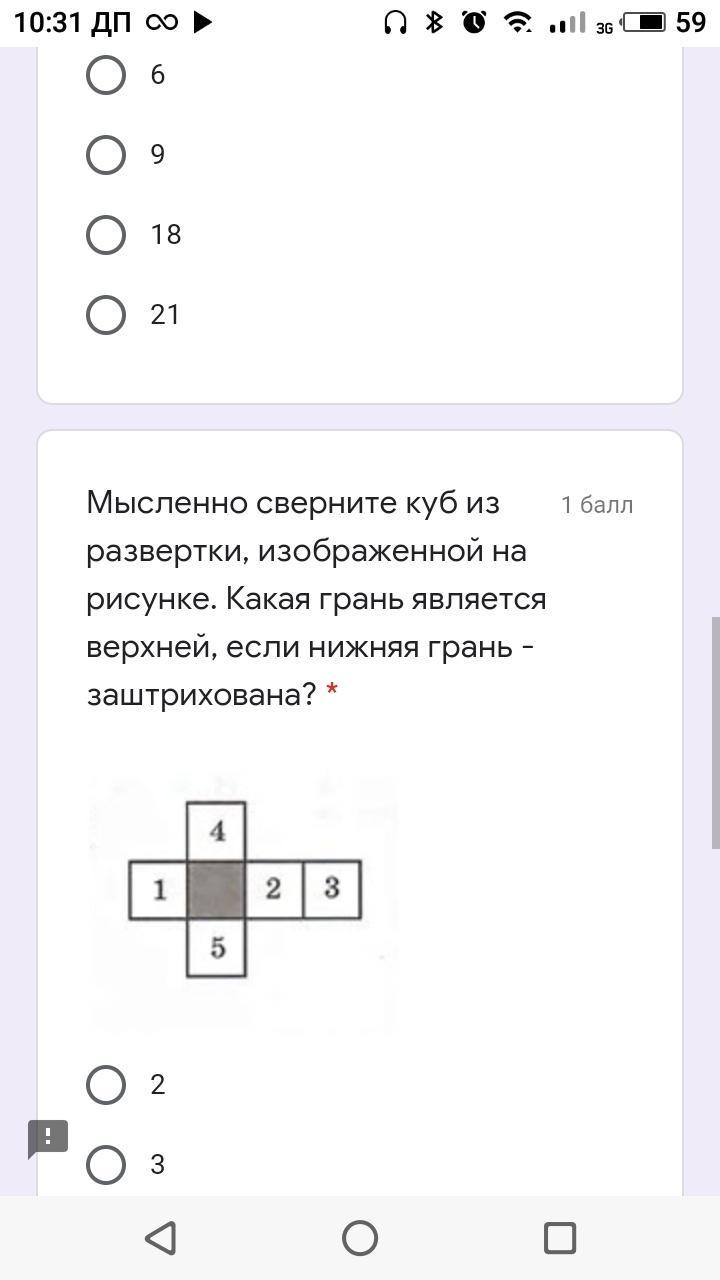
Task: Select option 2 for the cube question
Action: coord(106,1085)
